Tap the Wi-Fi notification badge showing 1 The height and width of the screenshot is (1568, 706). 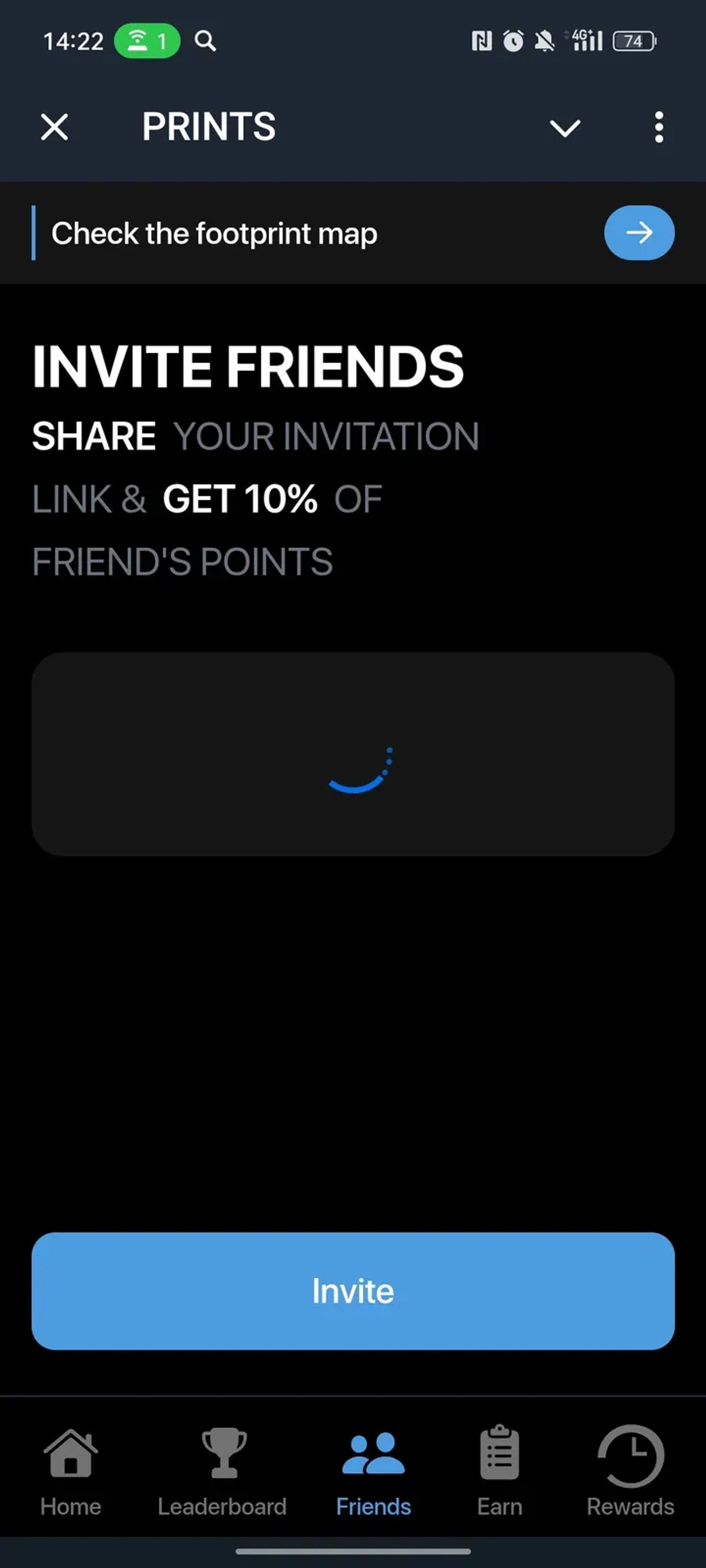click(x=146, y=40)
